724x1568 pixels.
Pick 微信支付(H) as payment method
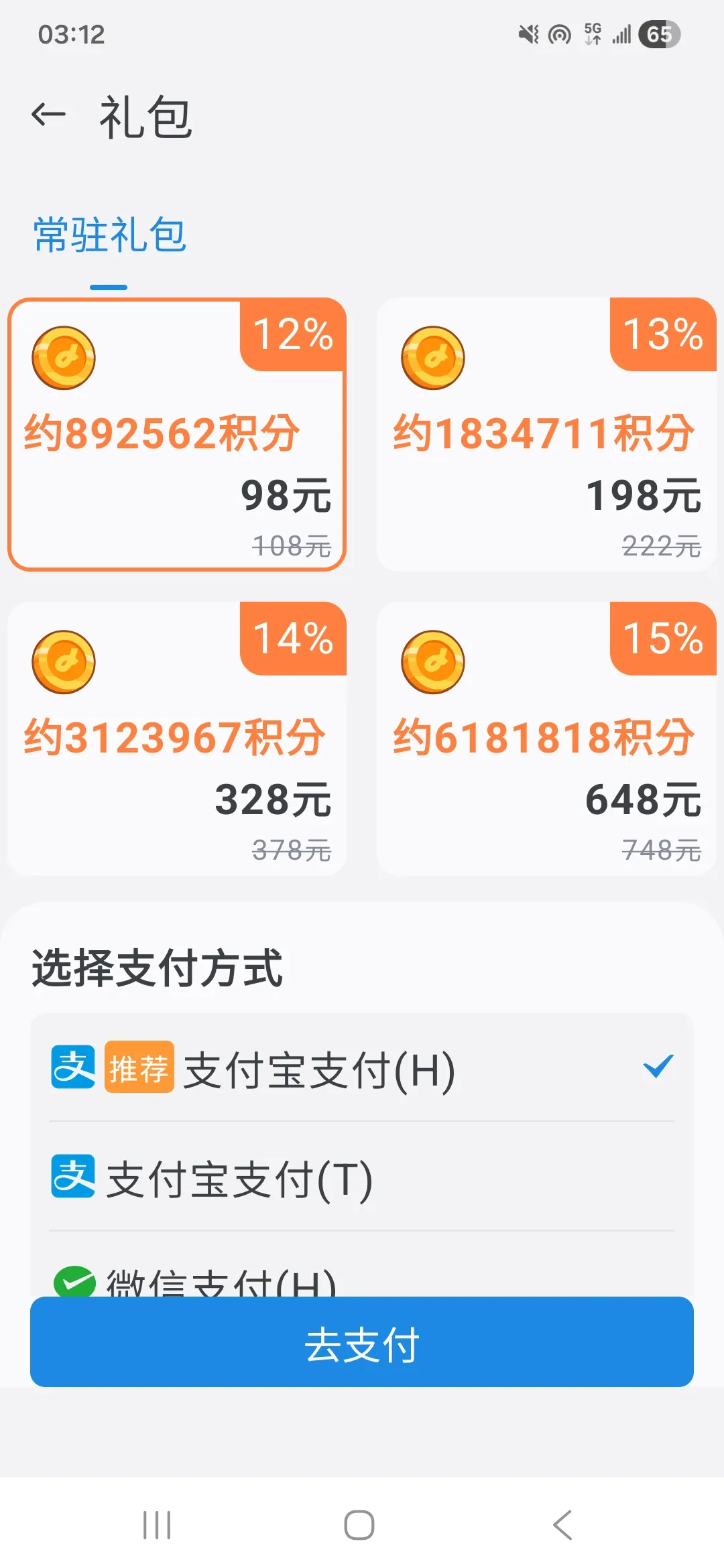tap(221, 1280)
